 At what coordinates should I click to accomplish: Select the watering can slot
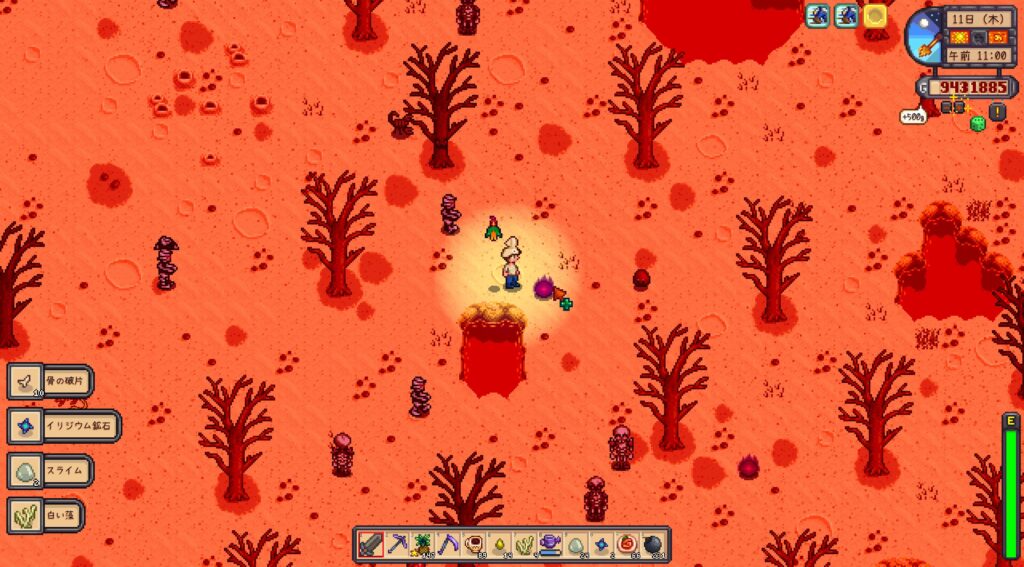[550, 545]
